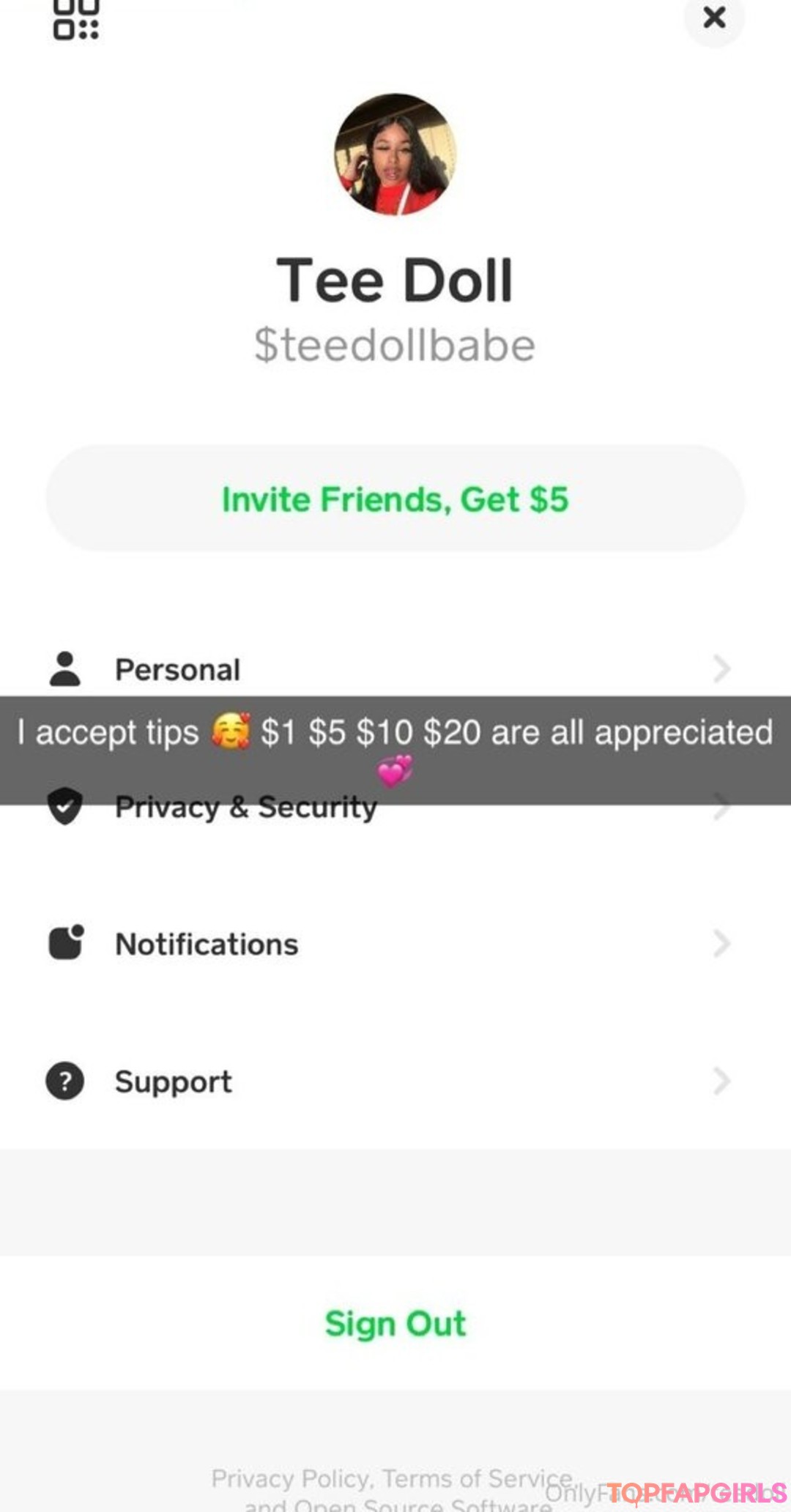Screen dimensions: 791x1512
Task: Tap the Tee Doll profile photo
Action: click(x=395, y=154)
